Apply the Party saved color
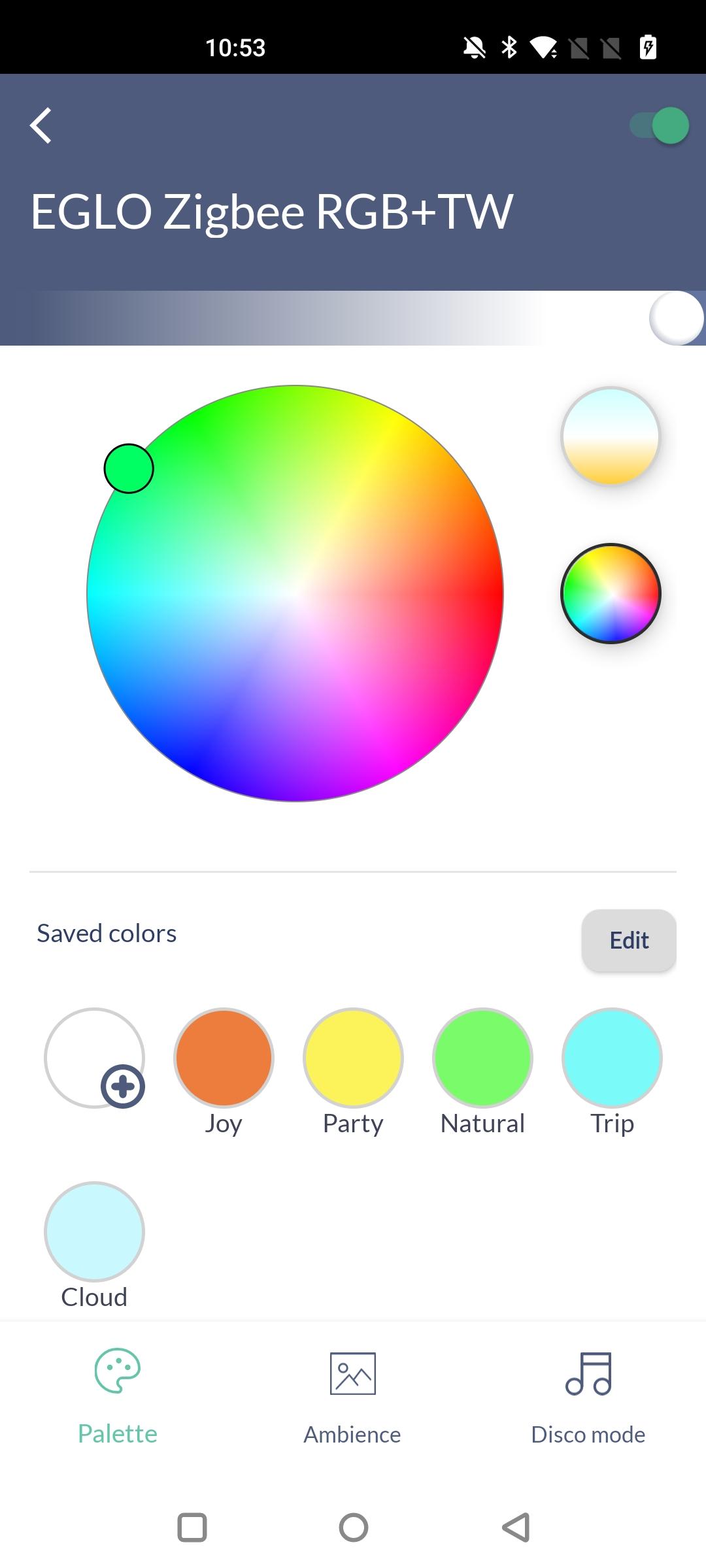The height and width of the screenshot is (1568, 706). click(x=353, y=1058)
